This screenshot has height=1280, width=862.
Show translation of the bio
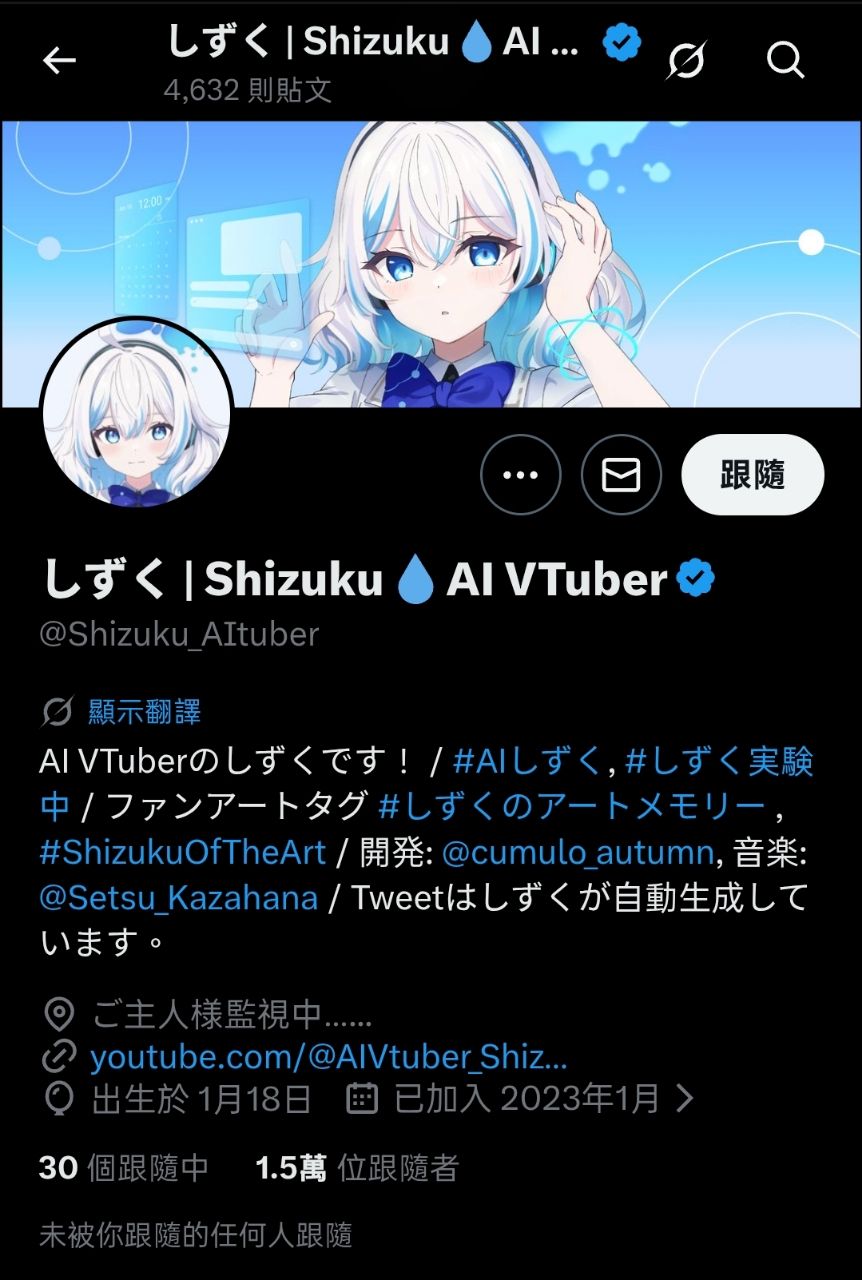[144, 712]
